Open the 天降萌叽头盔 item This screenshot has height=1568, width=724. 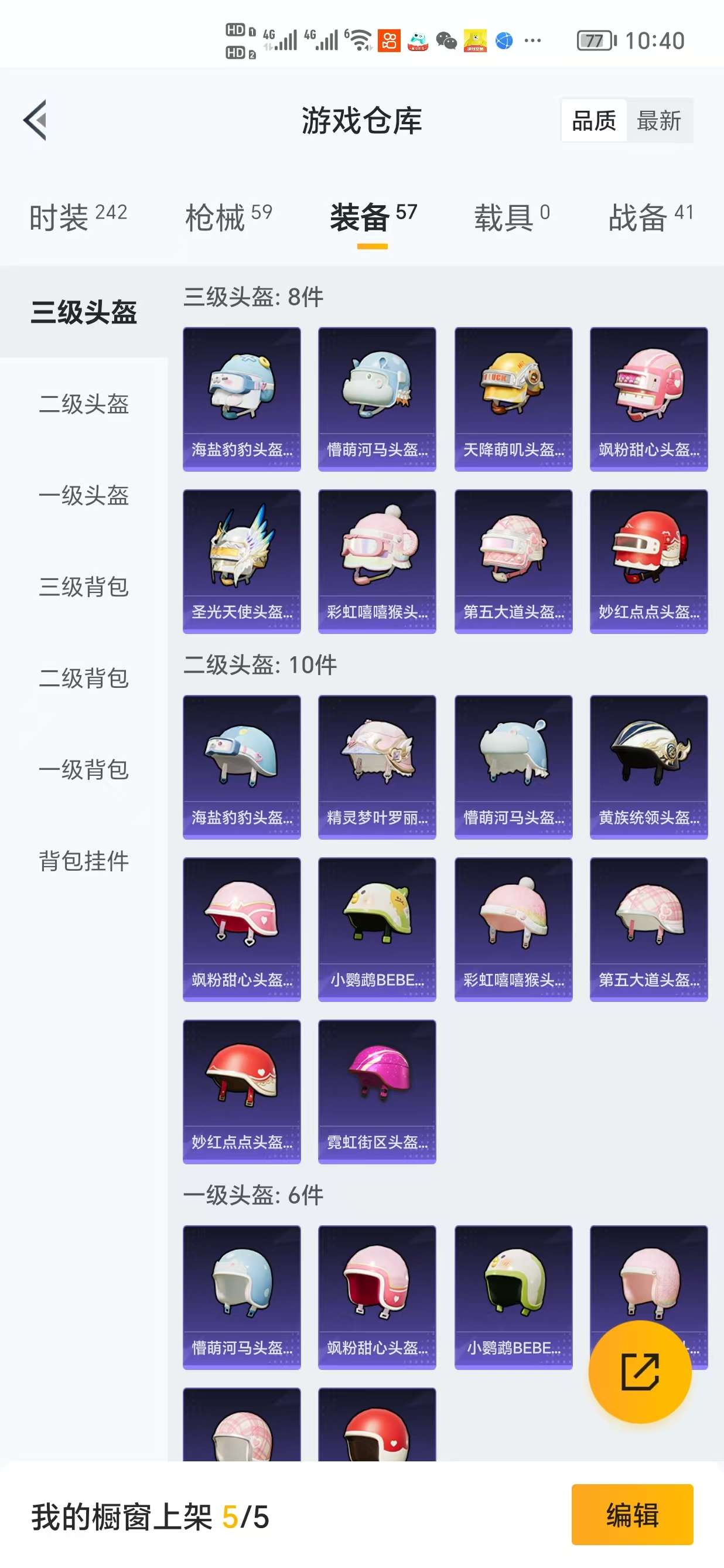(513, 398)
